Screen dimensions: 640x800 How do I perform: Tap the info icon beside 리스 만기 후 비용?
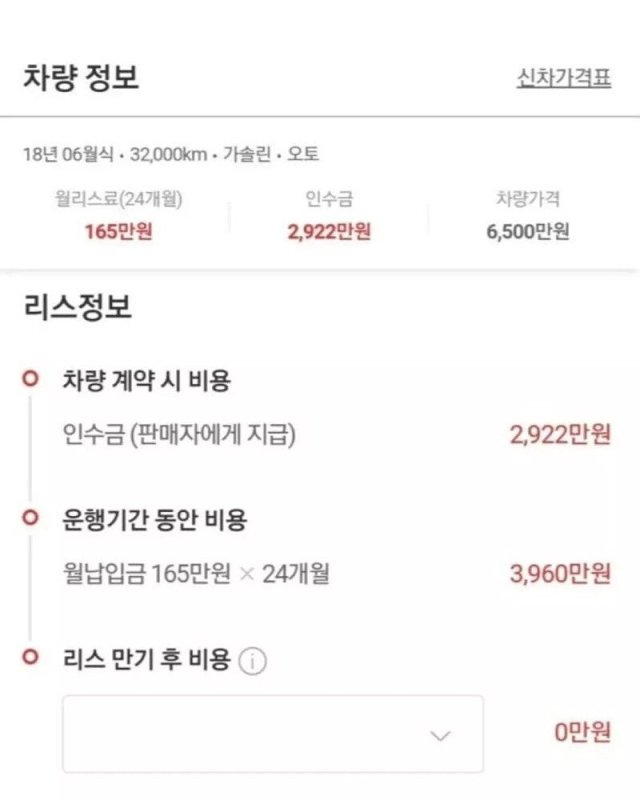tap(253, 662)
